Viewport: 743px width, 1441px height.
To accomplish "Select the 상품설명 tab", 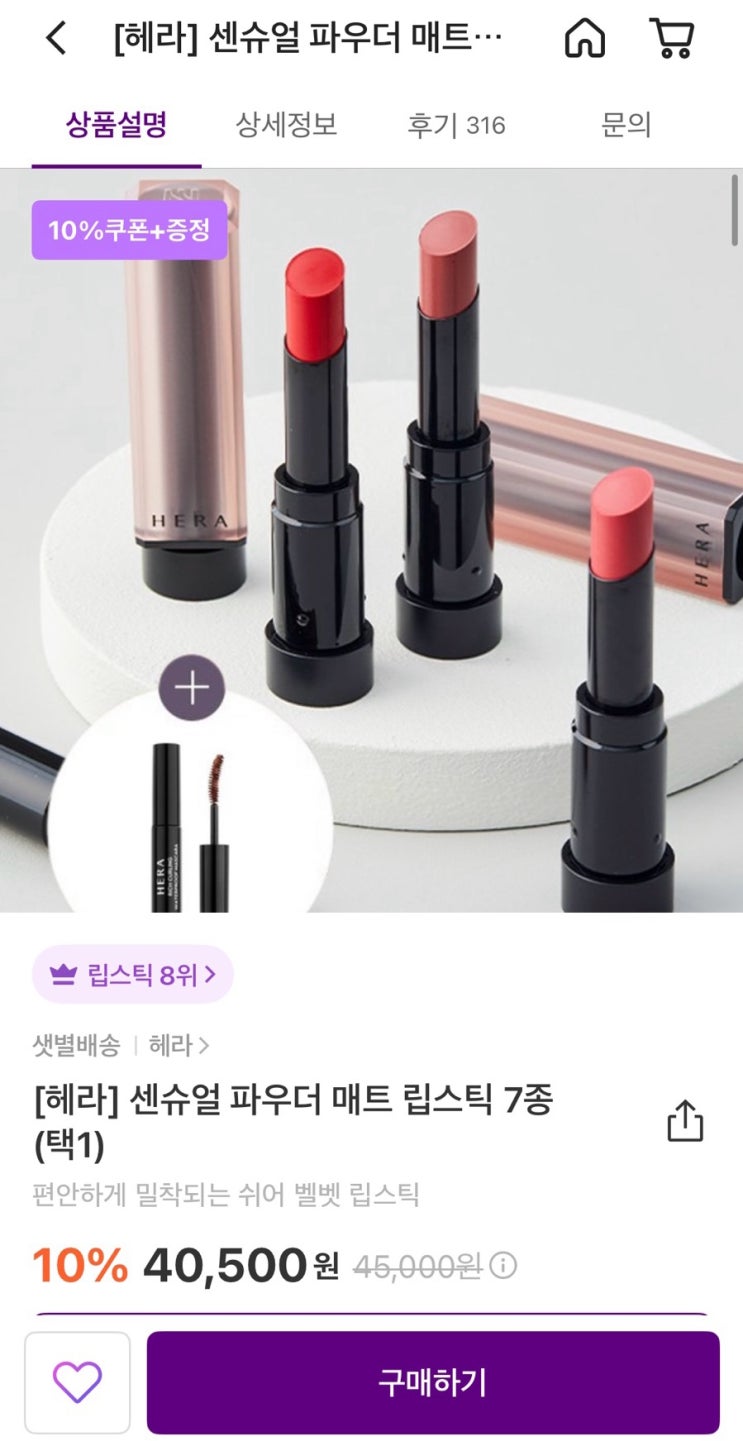I will pyautogui.click(x=116, y=125).
